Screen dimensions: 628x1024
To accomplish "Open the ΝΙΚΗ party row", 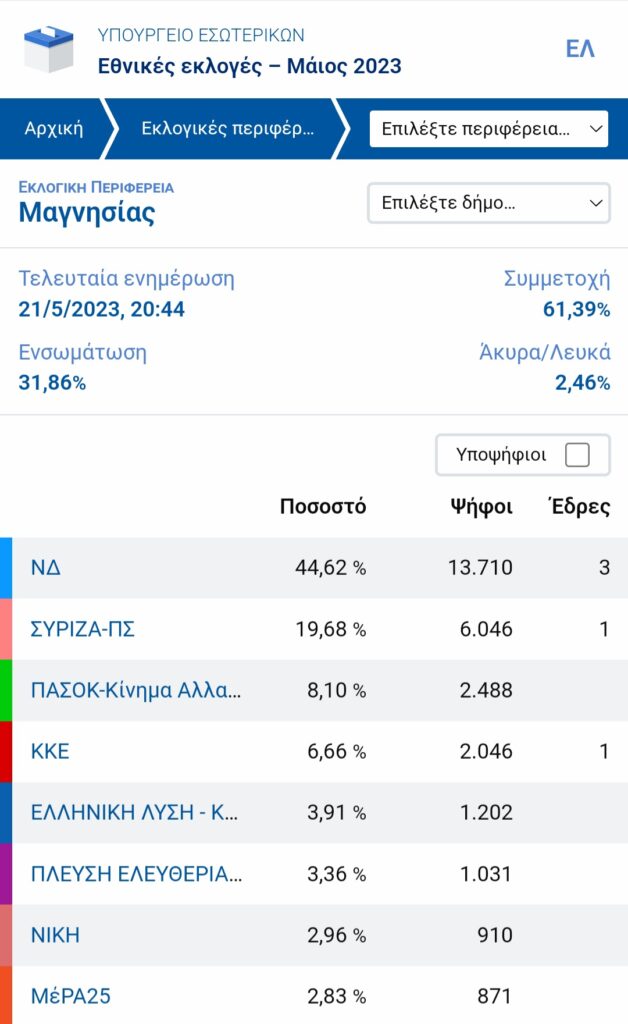I will click(314, 935).
